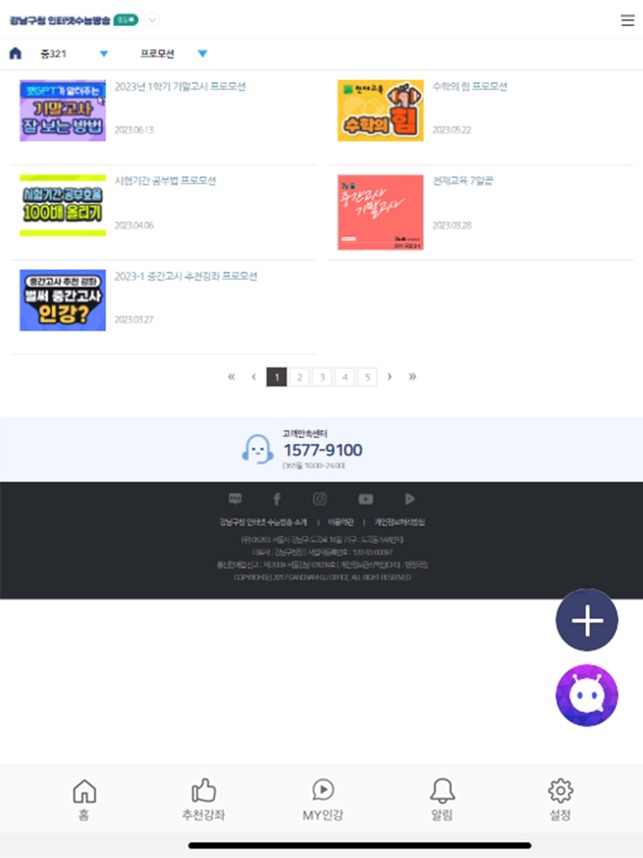
Task: Open 시험기간 공부법 프로모션
Action: click(x=165, y=181)
